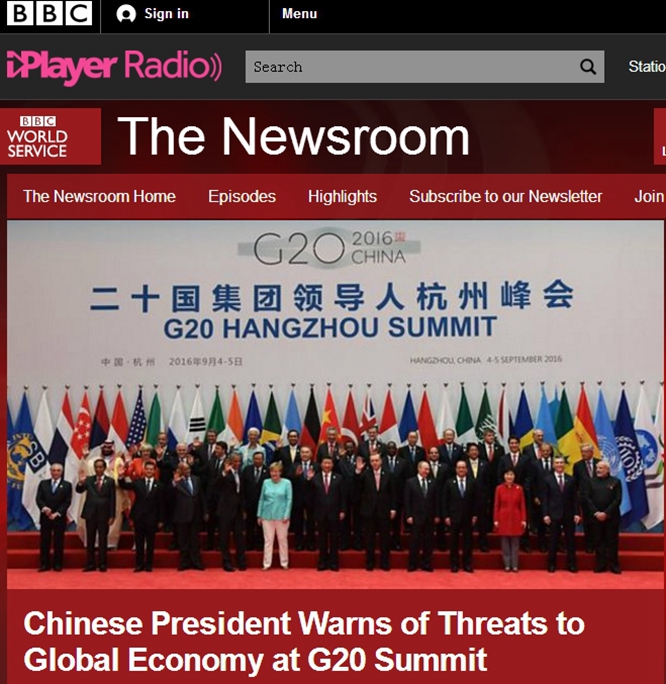Open the BBC homepage logo

[x=49, y=14]
